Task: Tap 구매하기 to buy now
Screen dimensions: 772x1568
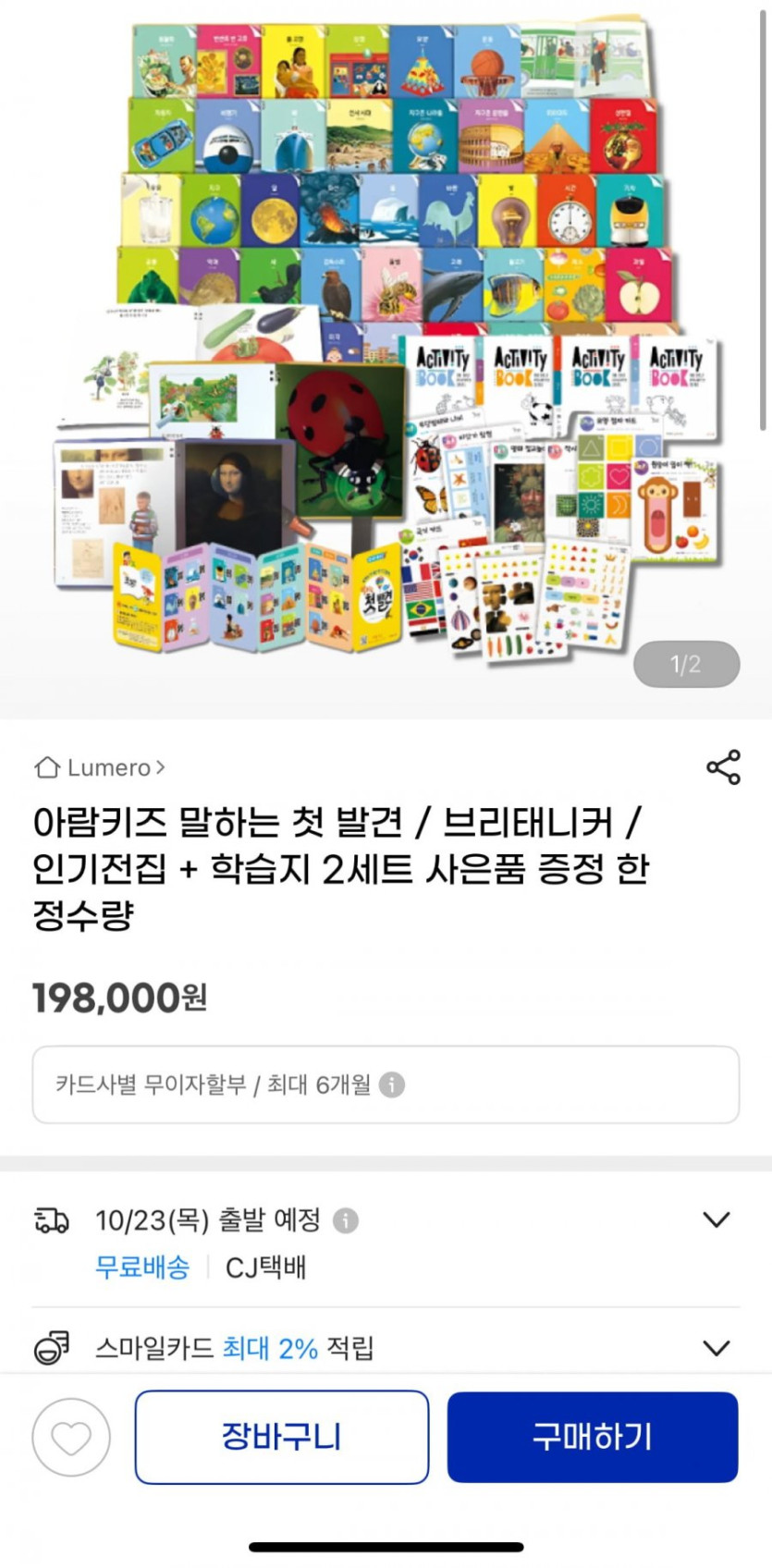Action: pos(593,1437)
